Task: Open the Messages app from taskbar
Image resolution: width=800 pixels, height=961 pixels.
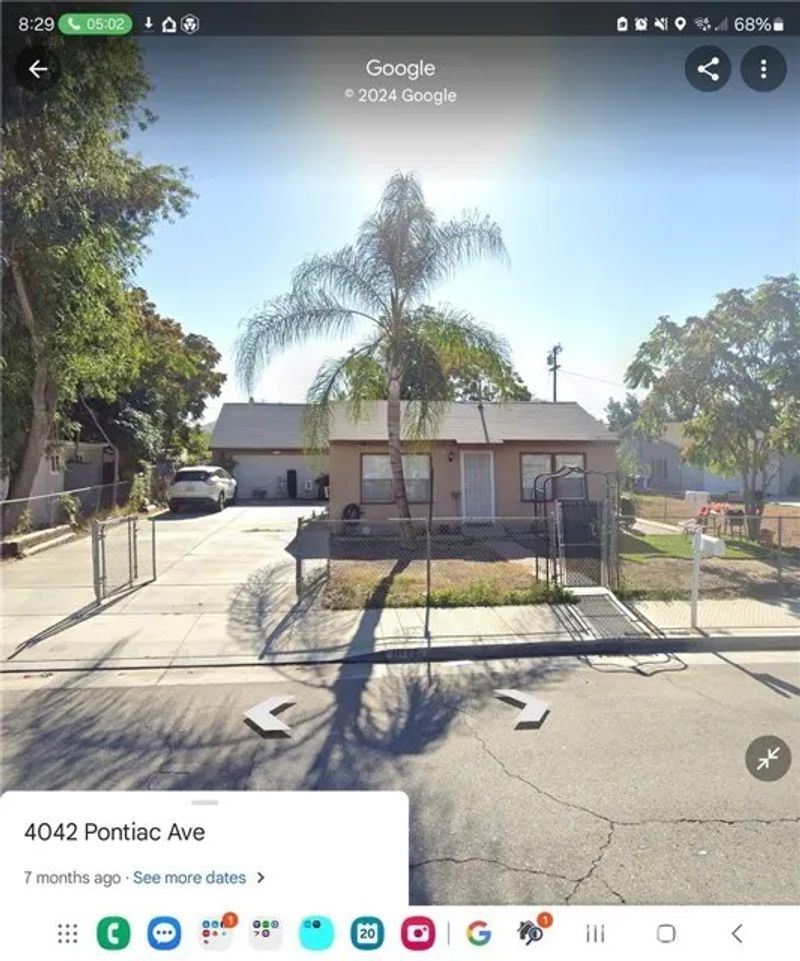Action: [164, 933]
